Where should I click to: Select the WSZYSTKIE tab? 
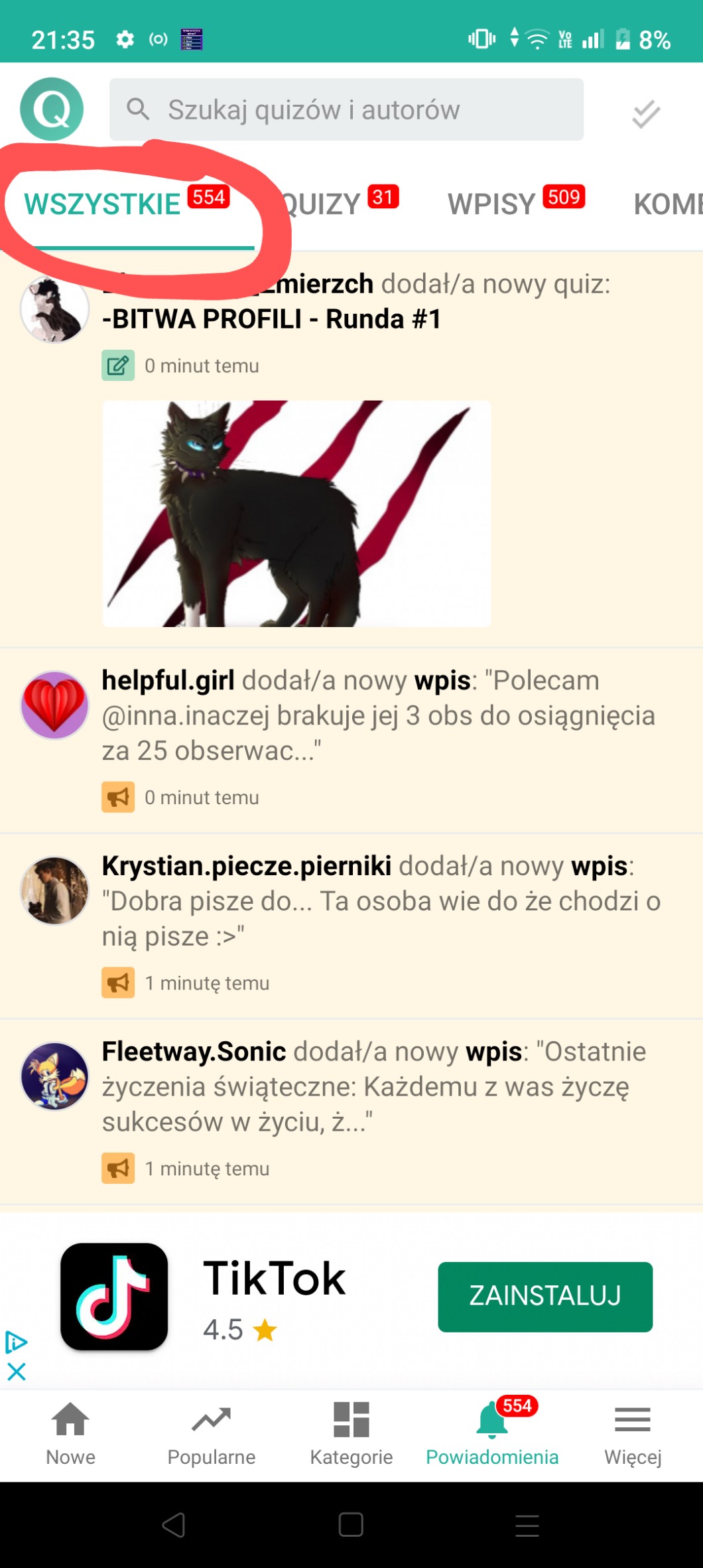pyautogui.click(x=103, y=204)
